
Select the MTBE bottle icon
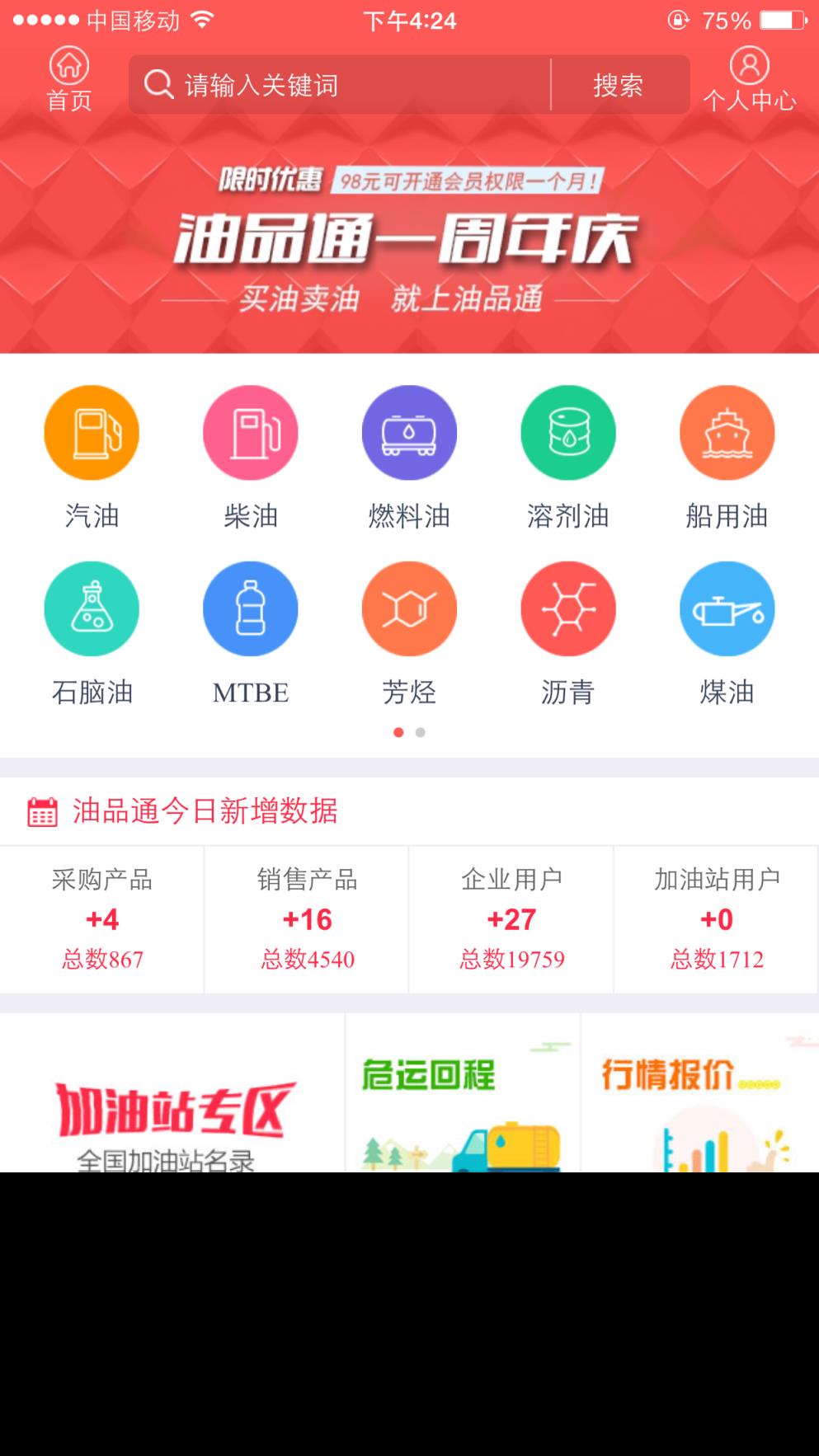pos(251,608)
